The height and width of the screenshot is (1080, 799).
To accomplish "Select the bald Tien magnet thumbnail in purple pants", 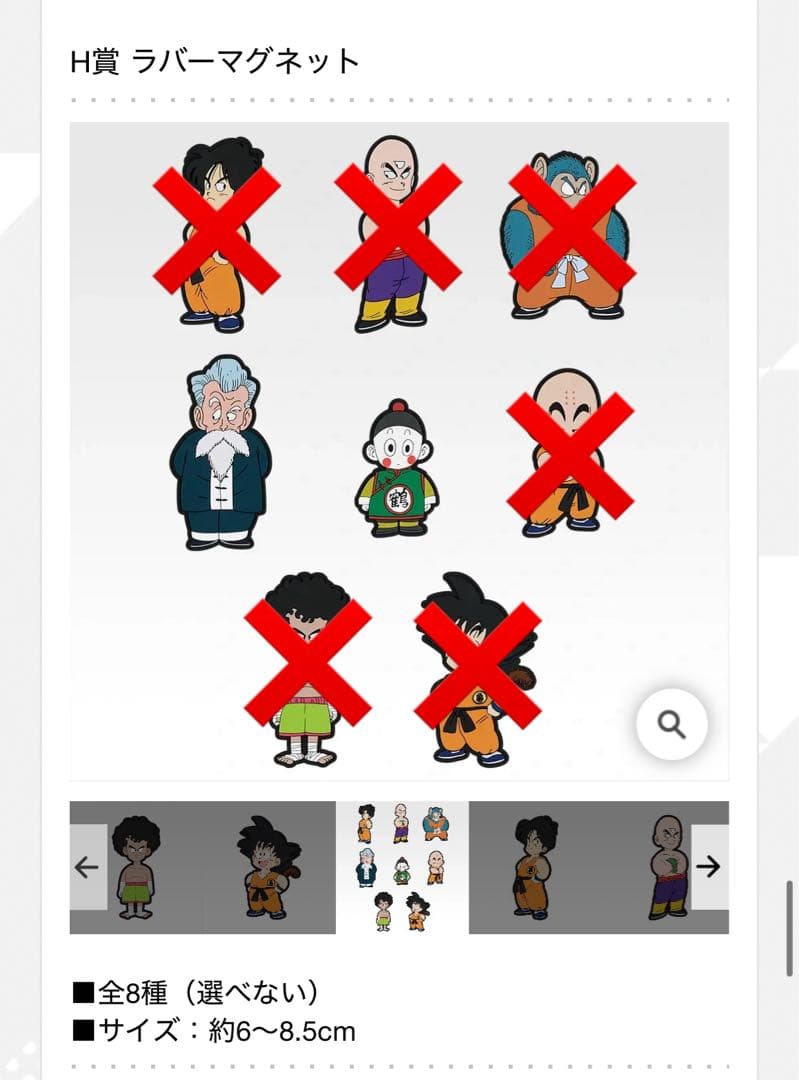I will [x=667, y=867].
